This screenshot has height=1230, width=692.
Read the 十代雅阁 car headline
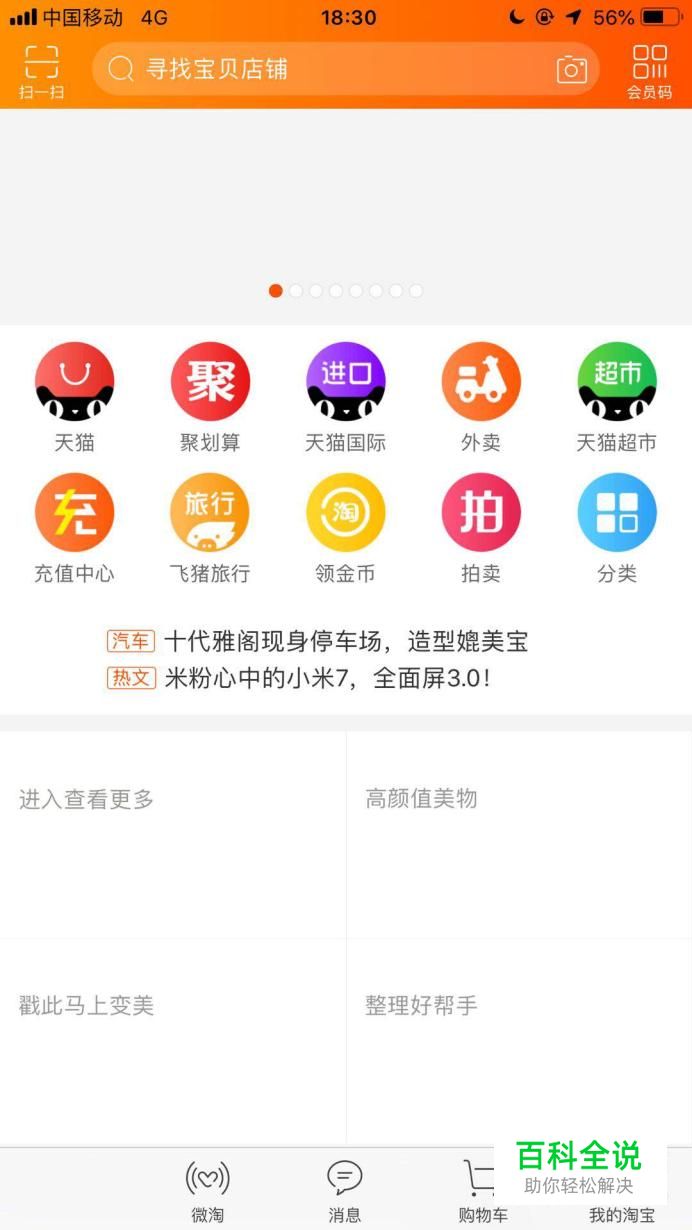point(345,641)
